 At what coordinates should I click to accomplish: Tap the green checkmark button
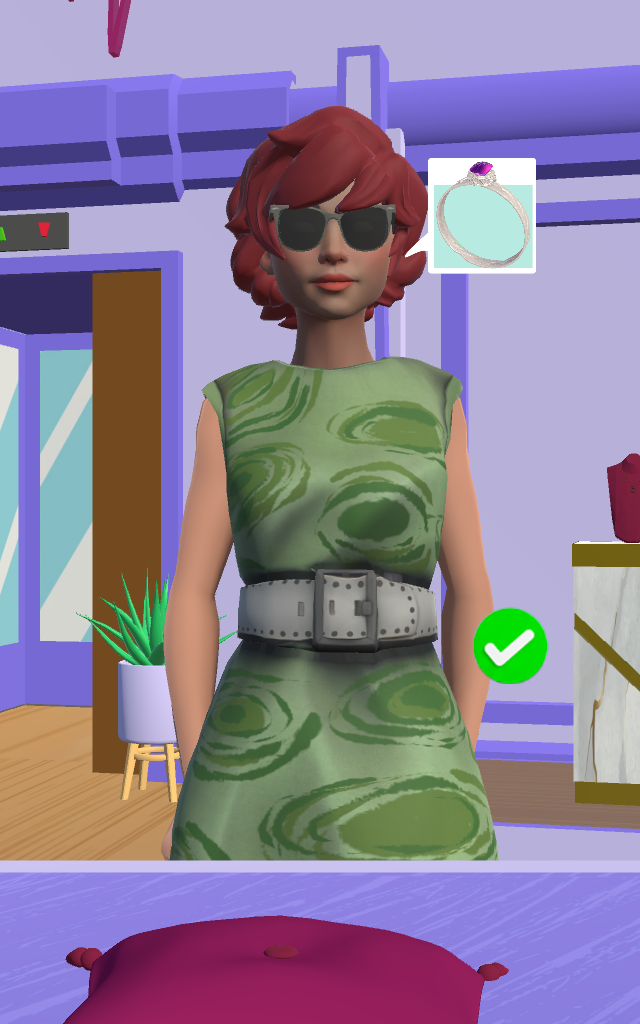[x=510, y=646]
